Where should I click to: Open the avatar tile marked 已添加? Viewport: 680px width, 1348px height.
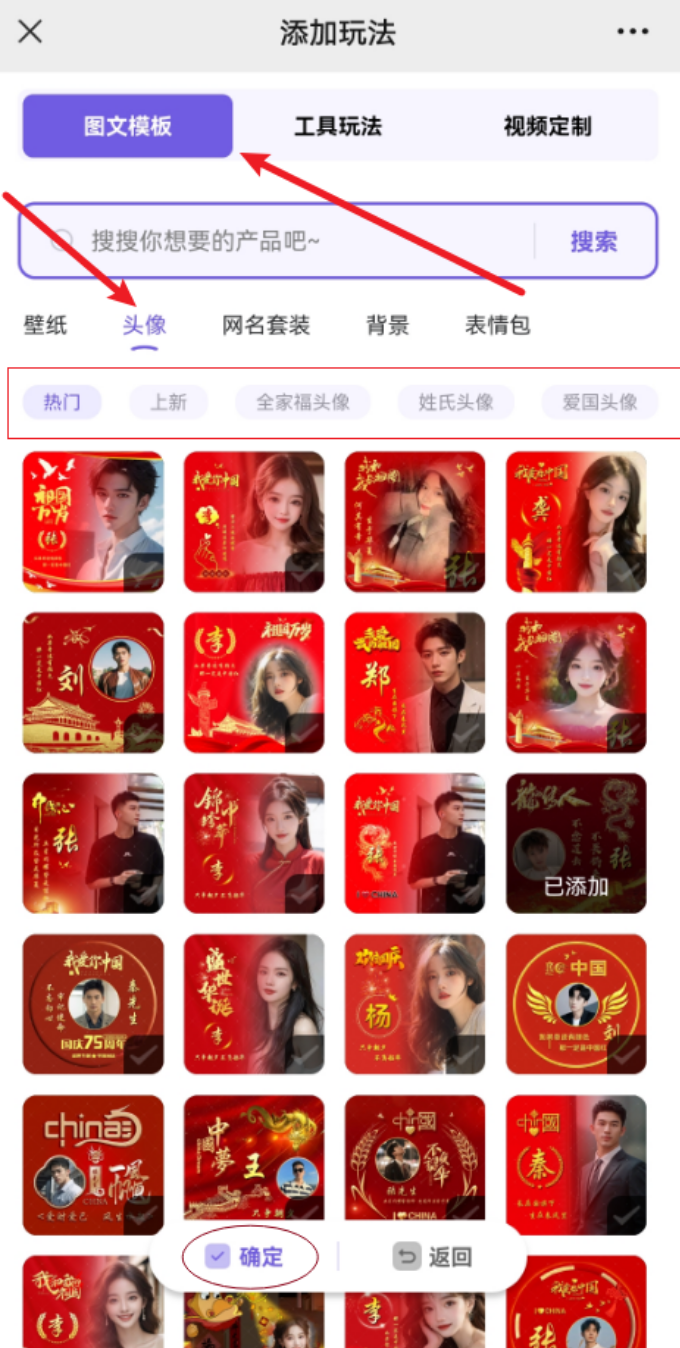tap(576, 843)
